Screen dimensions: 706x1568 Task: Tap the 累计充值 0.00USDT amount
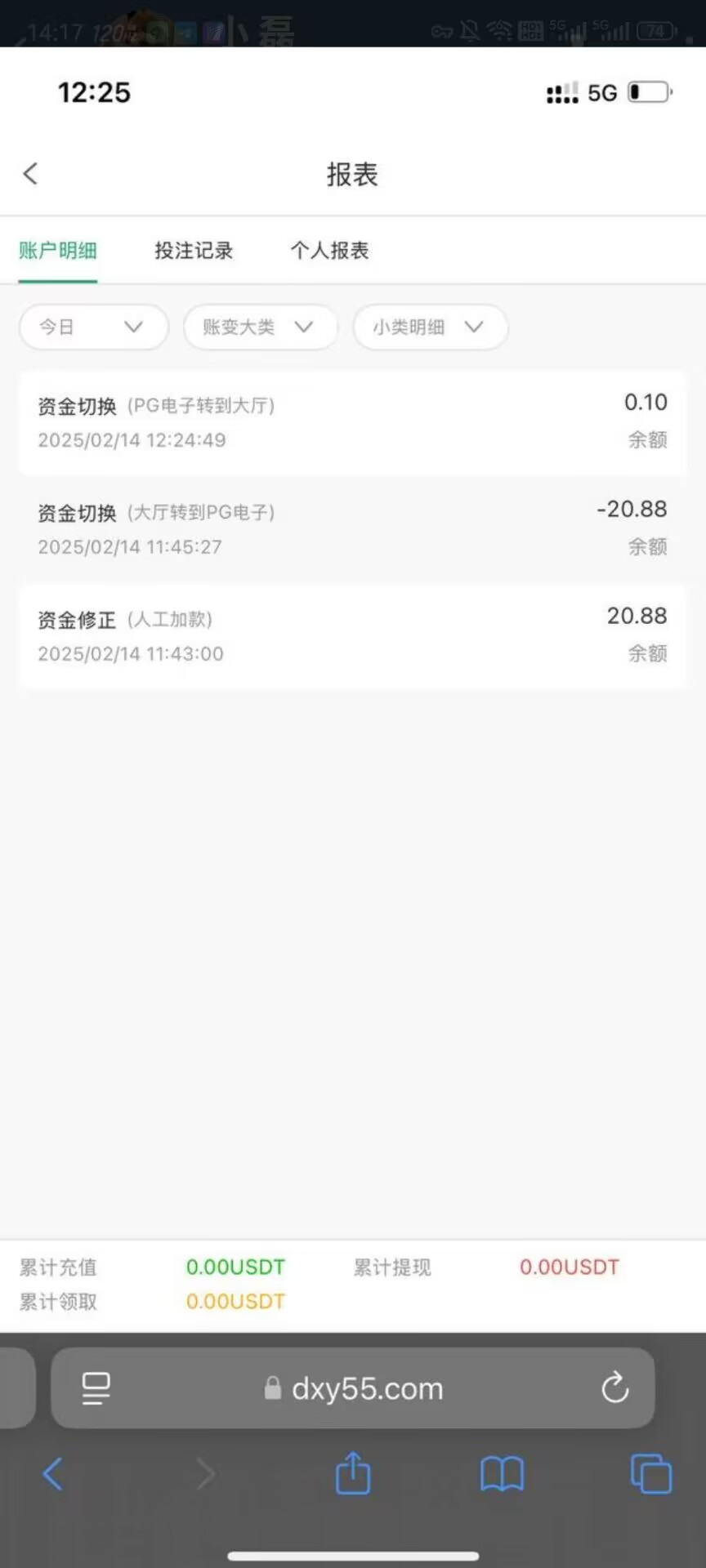[235, 1267]
